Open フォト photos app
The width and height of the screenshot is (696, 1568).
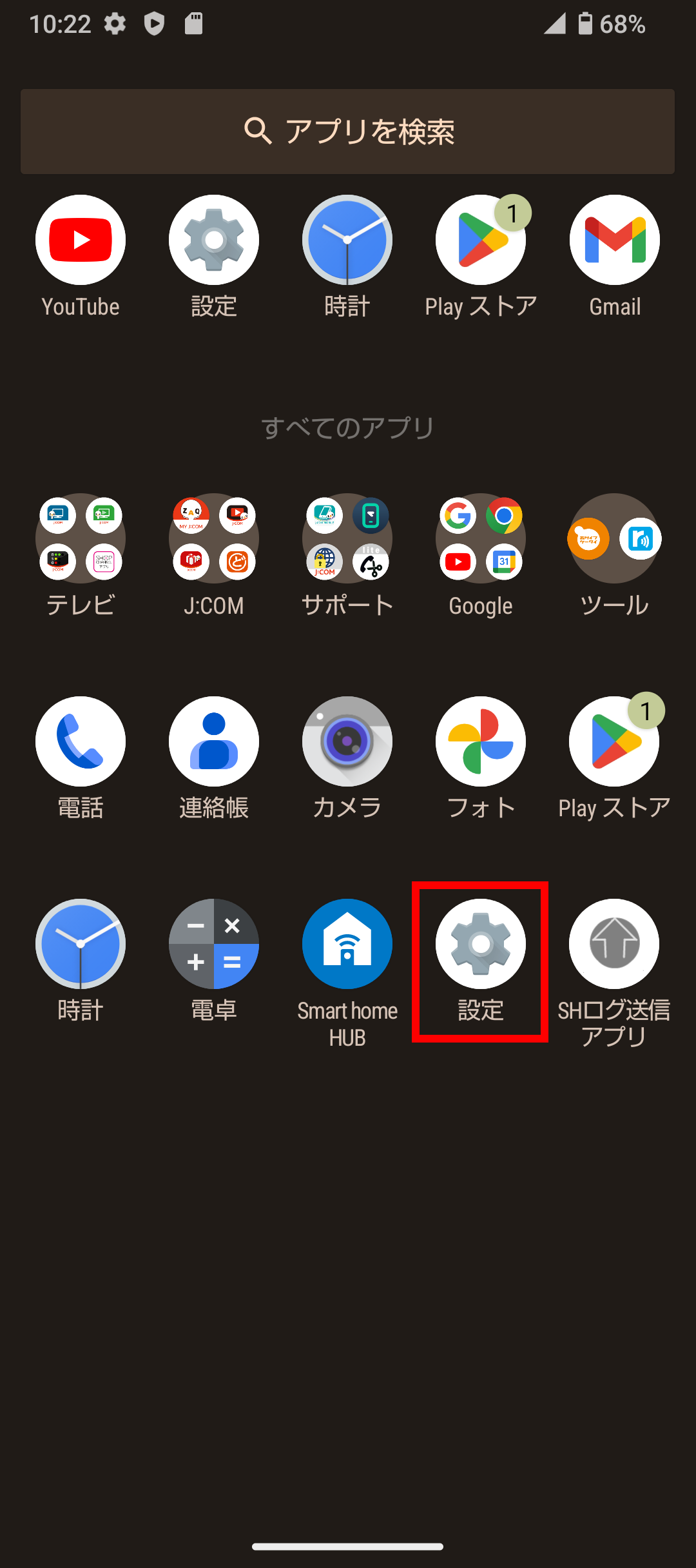pyautogui.click(x=481, y=741)
